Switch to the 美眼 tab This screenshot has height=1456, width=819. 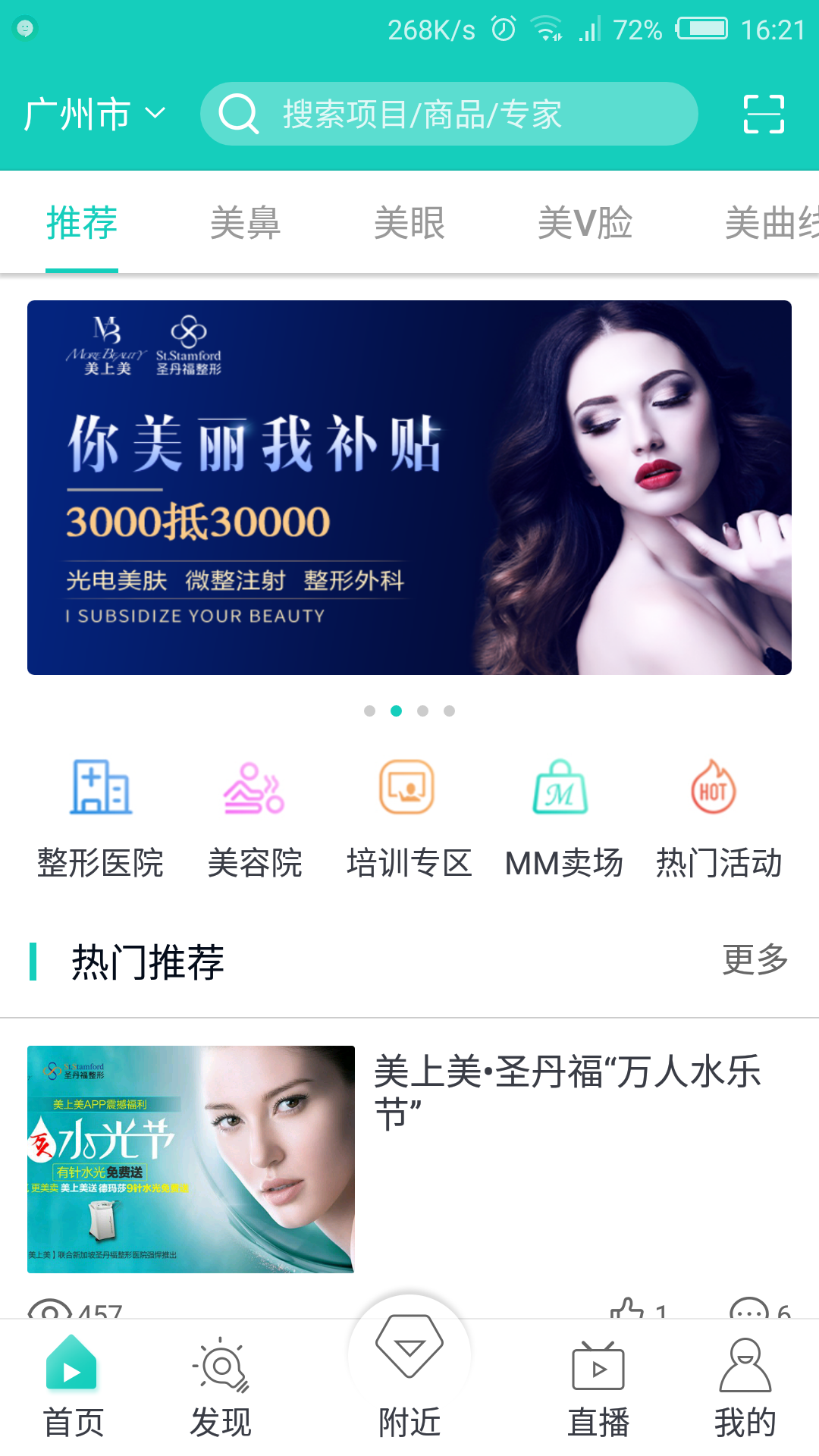(x=409, y=223)
